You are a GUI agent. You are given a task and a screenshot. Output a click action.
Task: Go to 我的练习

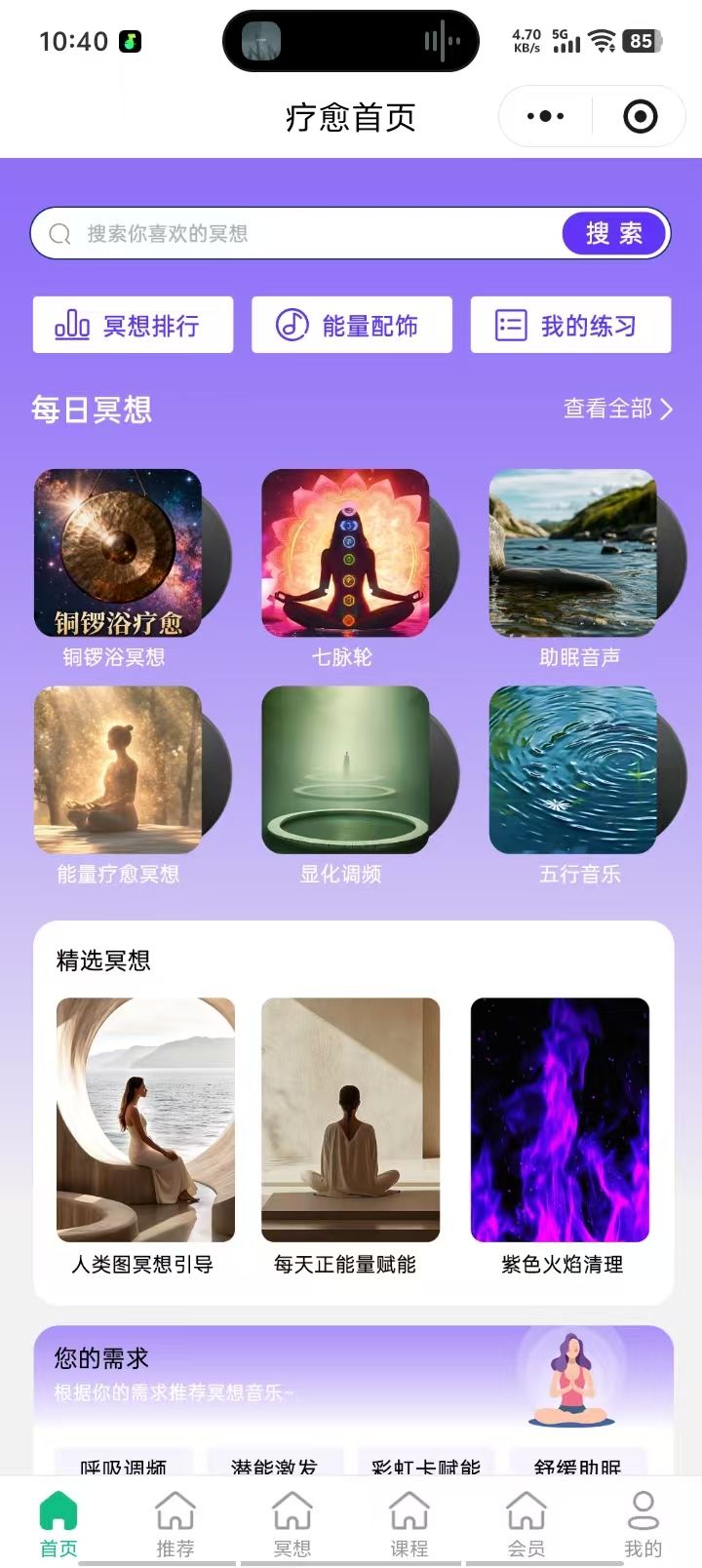[x=570, y=325]
